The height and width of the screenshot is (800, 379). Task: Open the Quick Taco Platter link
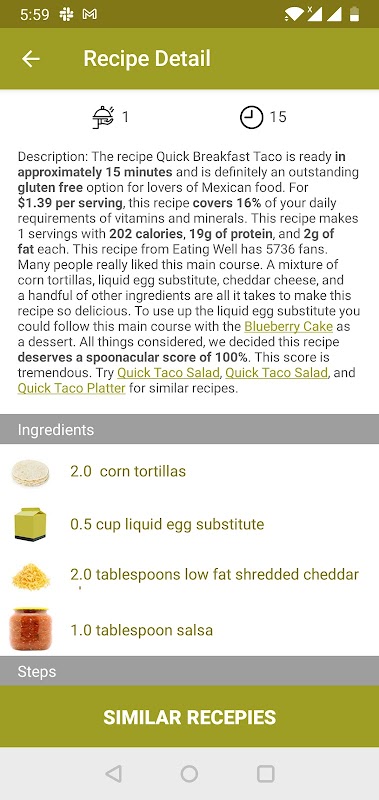click(71, 388)
